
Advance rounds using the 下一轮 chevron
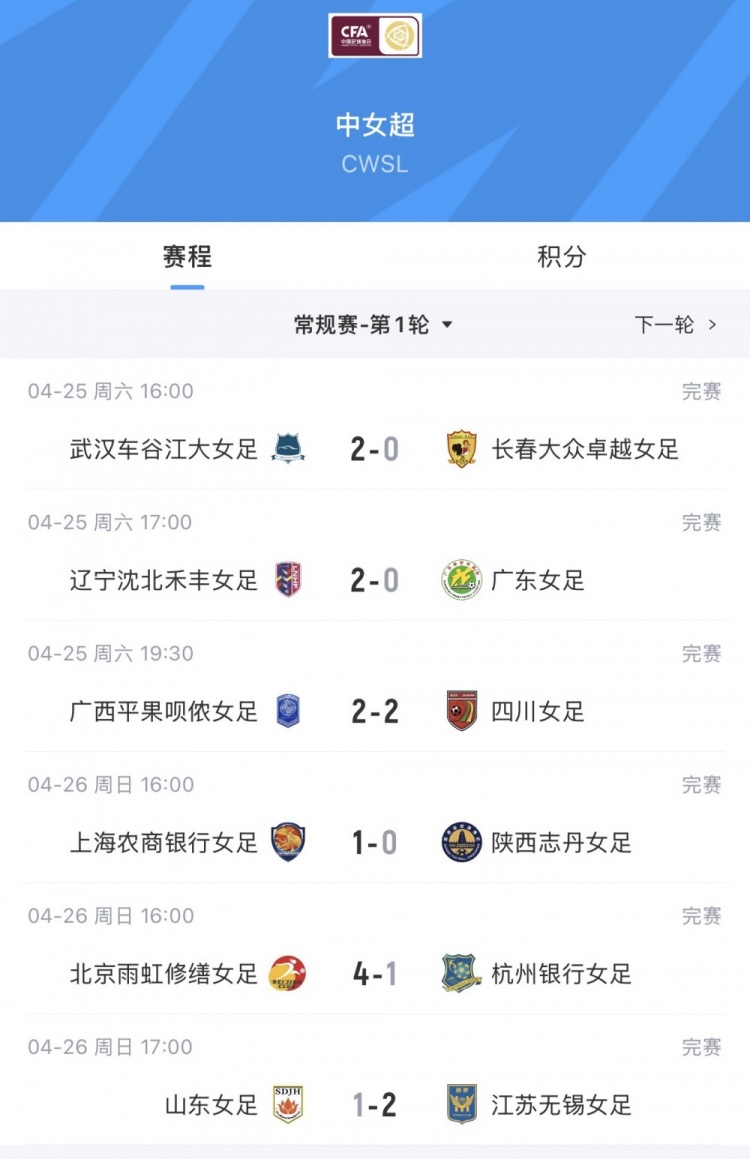point(712,324)
